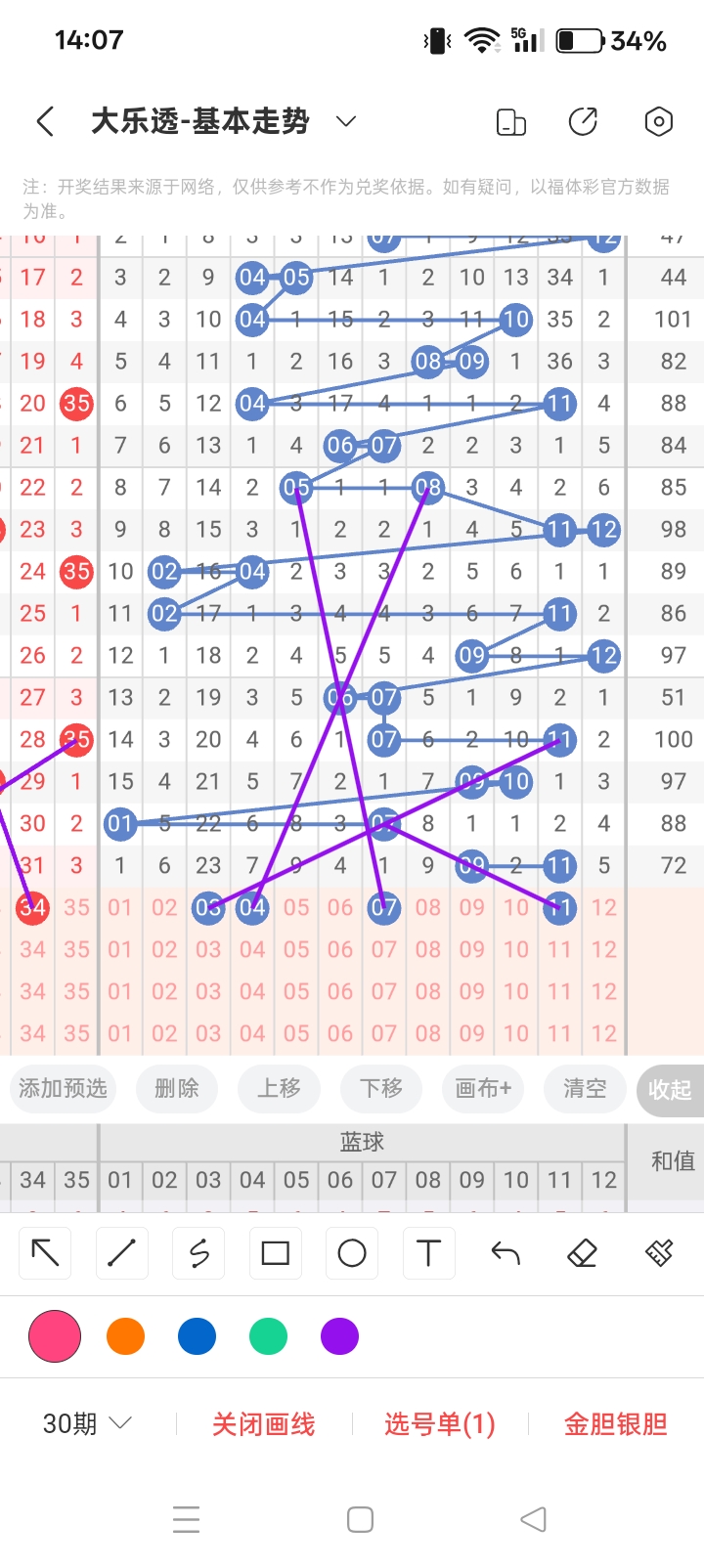Open the share icon in the top bar
704x1568 pixels.
point(583,121)
